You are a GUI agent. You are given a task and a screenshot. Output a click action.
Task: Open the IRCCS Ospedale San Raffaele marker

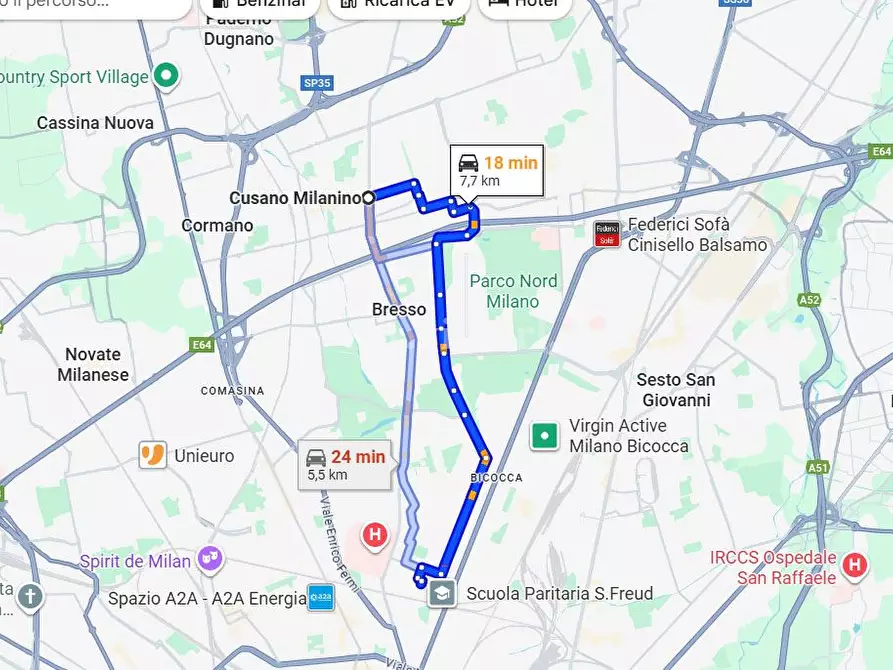(x=854, y=566)
